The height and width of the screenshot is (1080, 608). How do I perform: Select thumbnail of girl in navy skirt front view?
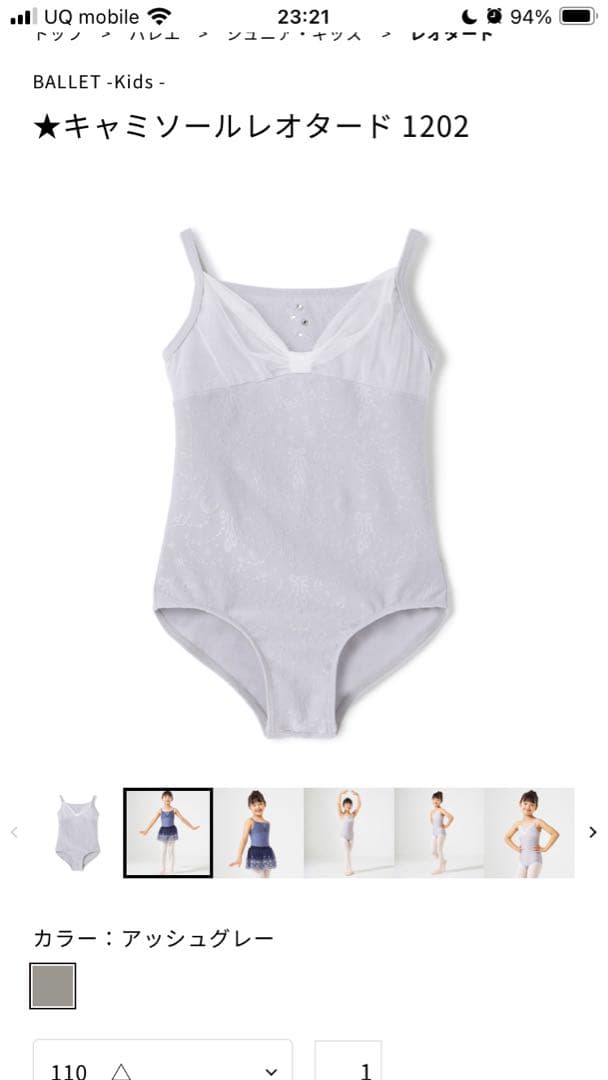pyautogui.click(x=168, y=832)
